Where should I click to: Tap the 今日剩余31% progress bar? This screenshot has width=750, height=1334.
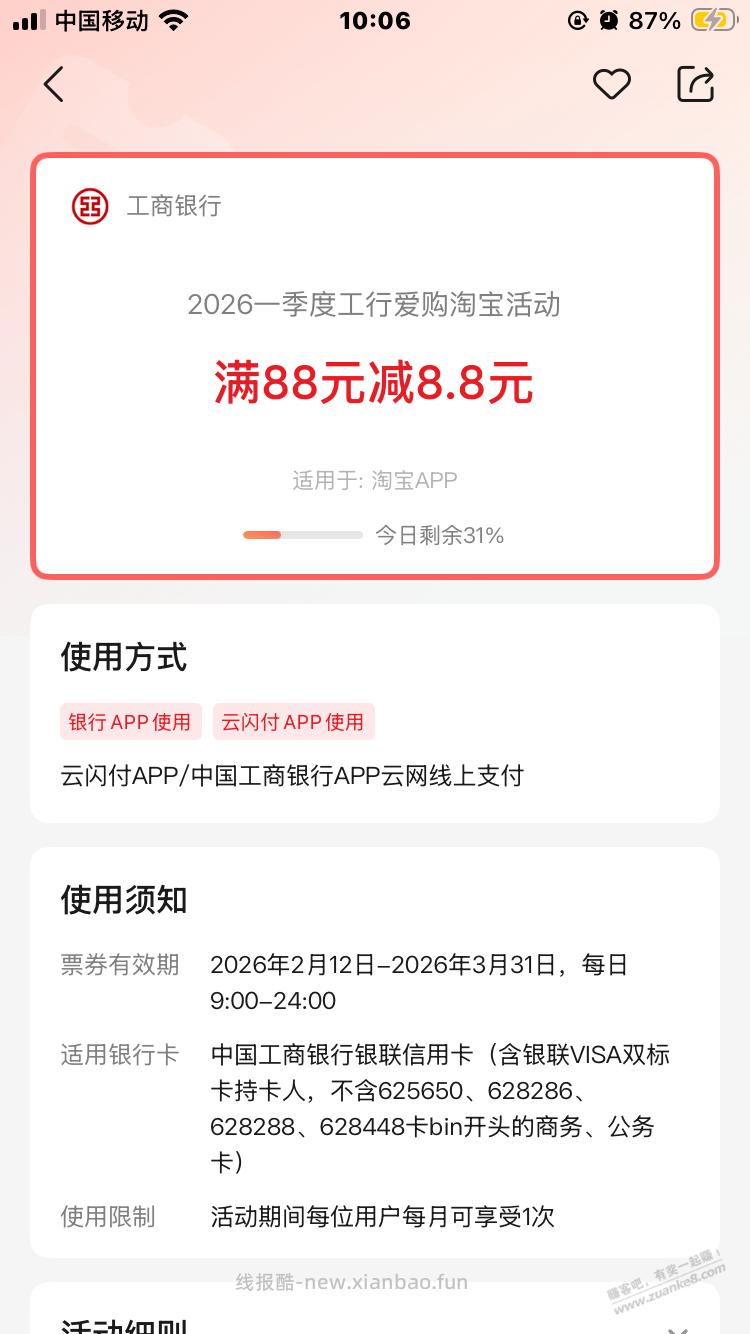point(302,535)
